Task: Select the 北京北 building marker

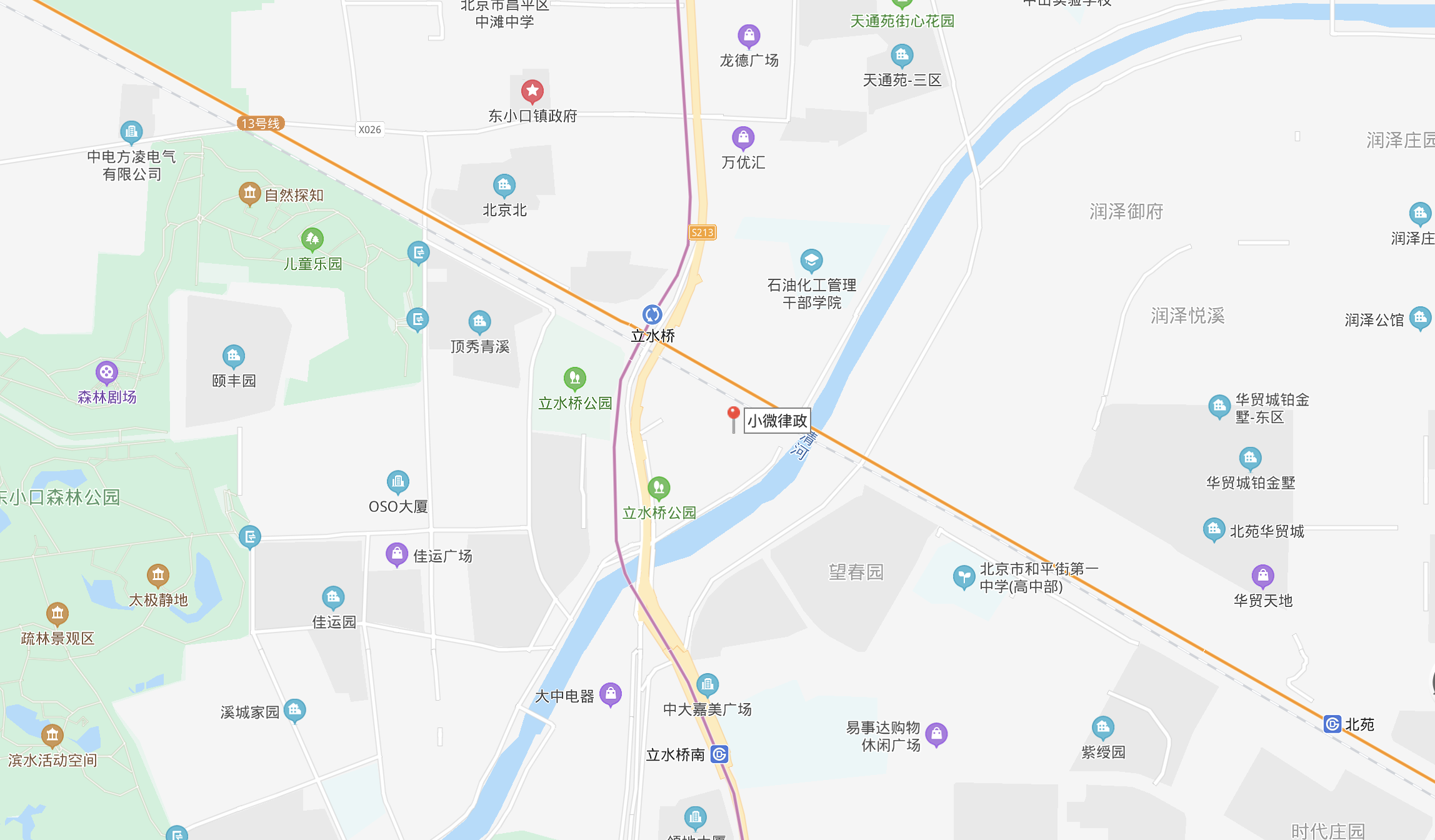Action: (x=504, y=186)
